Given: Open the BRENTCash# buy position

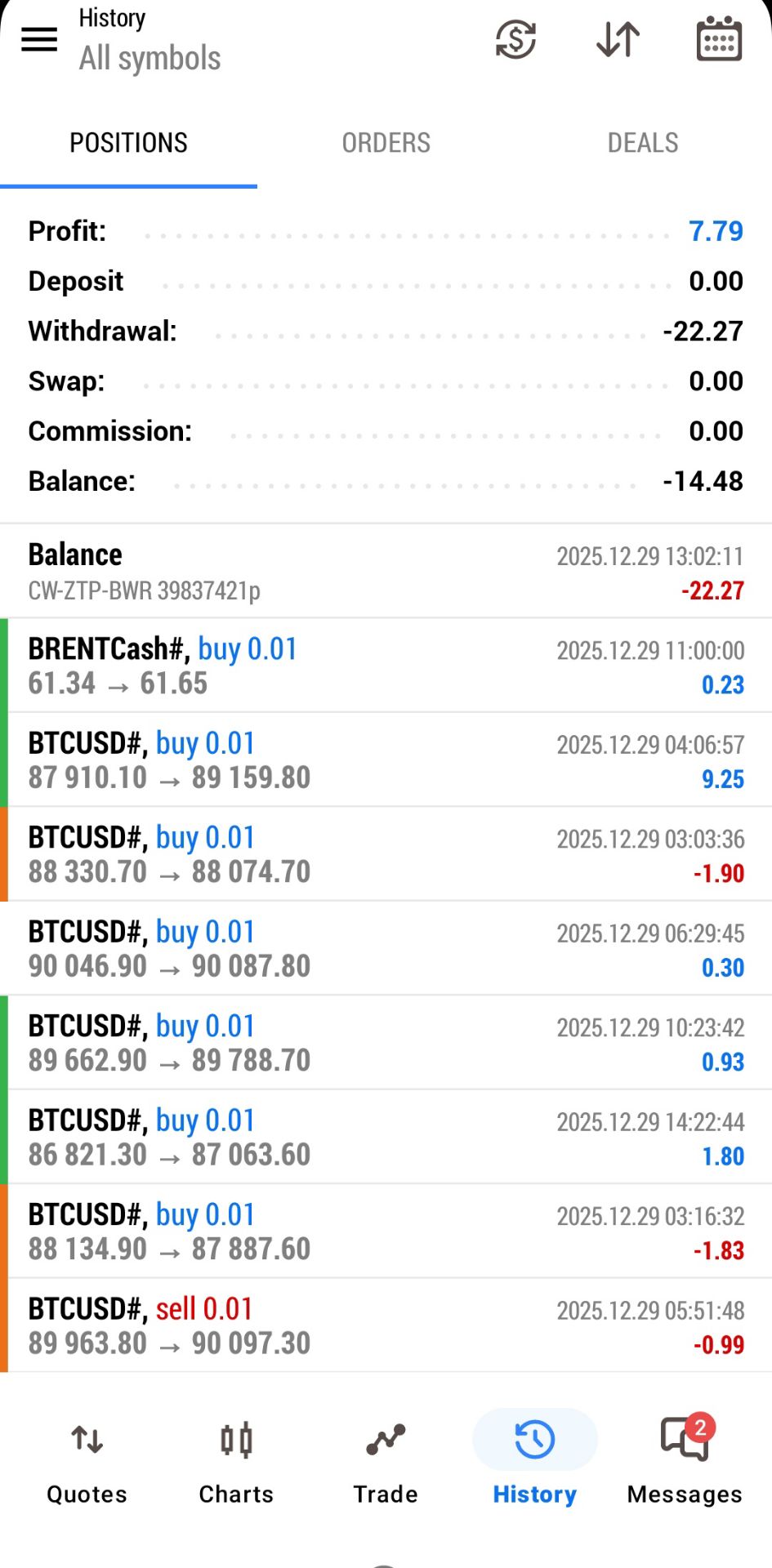Looking at the screenshot, I should pos(386,666).
